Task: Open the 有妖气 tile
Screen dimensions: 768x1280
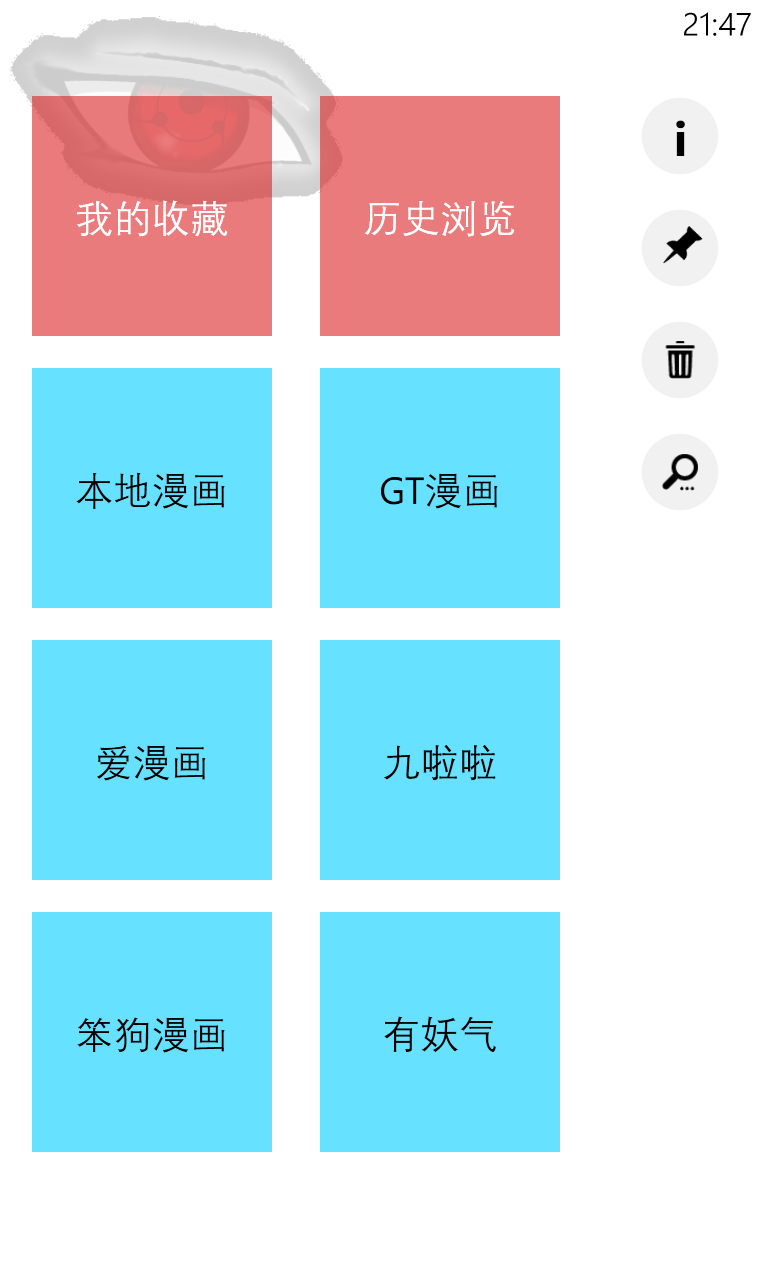Action: pyautogui.click(x=440, y=1032)
